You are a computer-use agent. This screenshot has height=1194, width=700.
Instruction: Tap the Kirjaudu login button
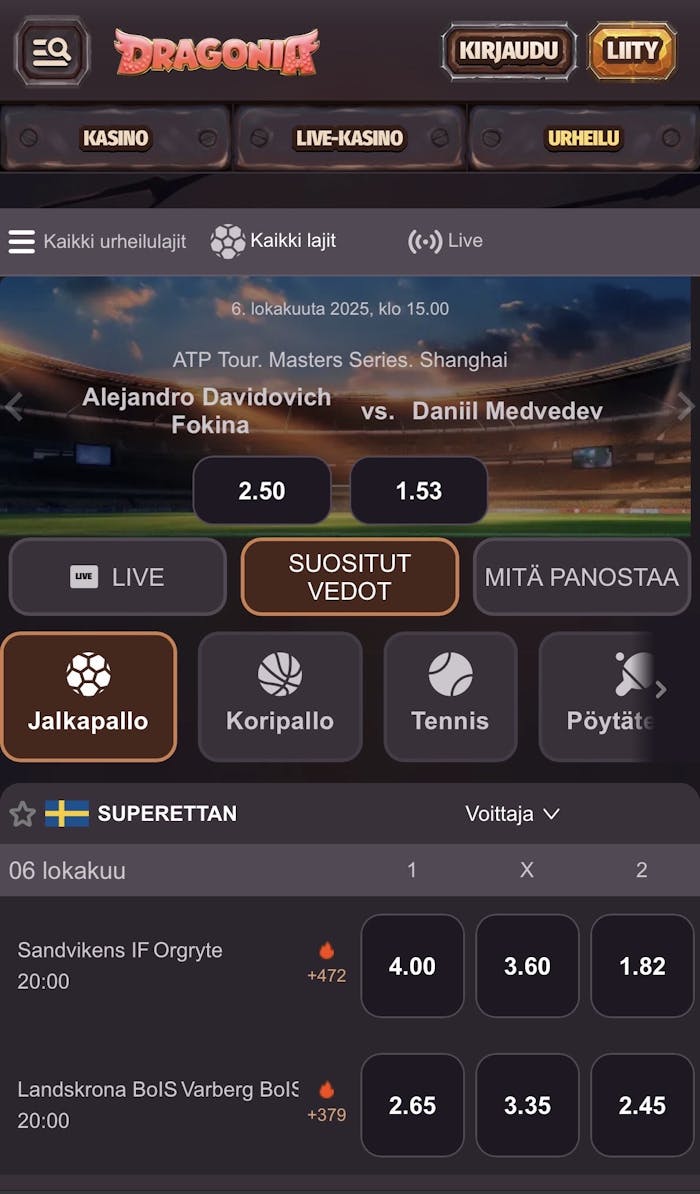click(x=508, y=51)
